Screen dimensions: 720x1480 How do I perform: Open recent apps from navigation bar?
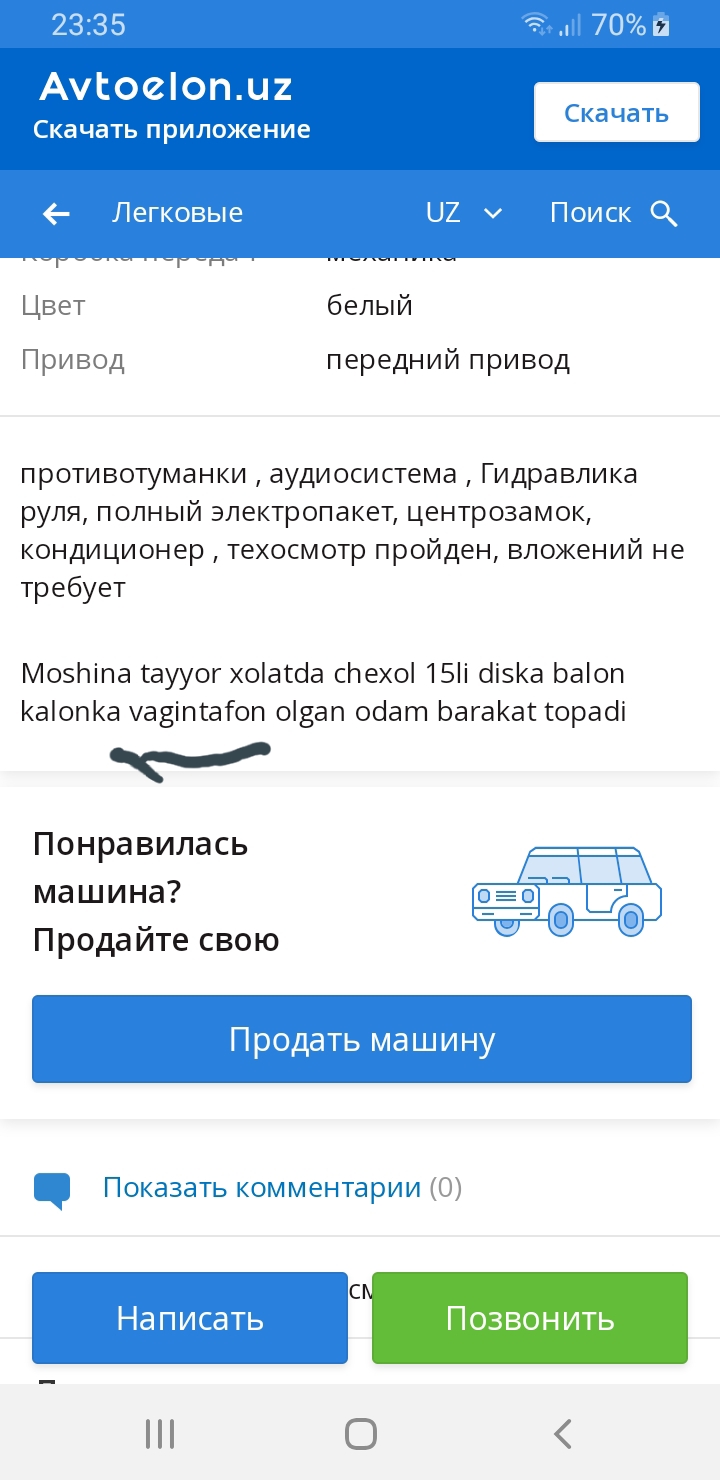pyautogui.click(x=160, y=1434)
